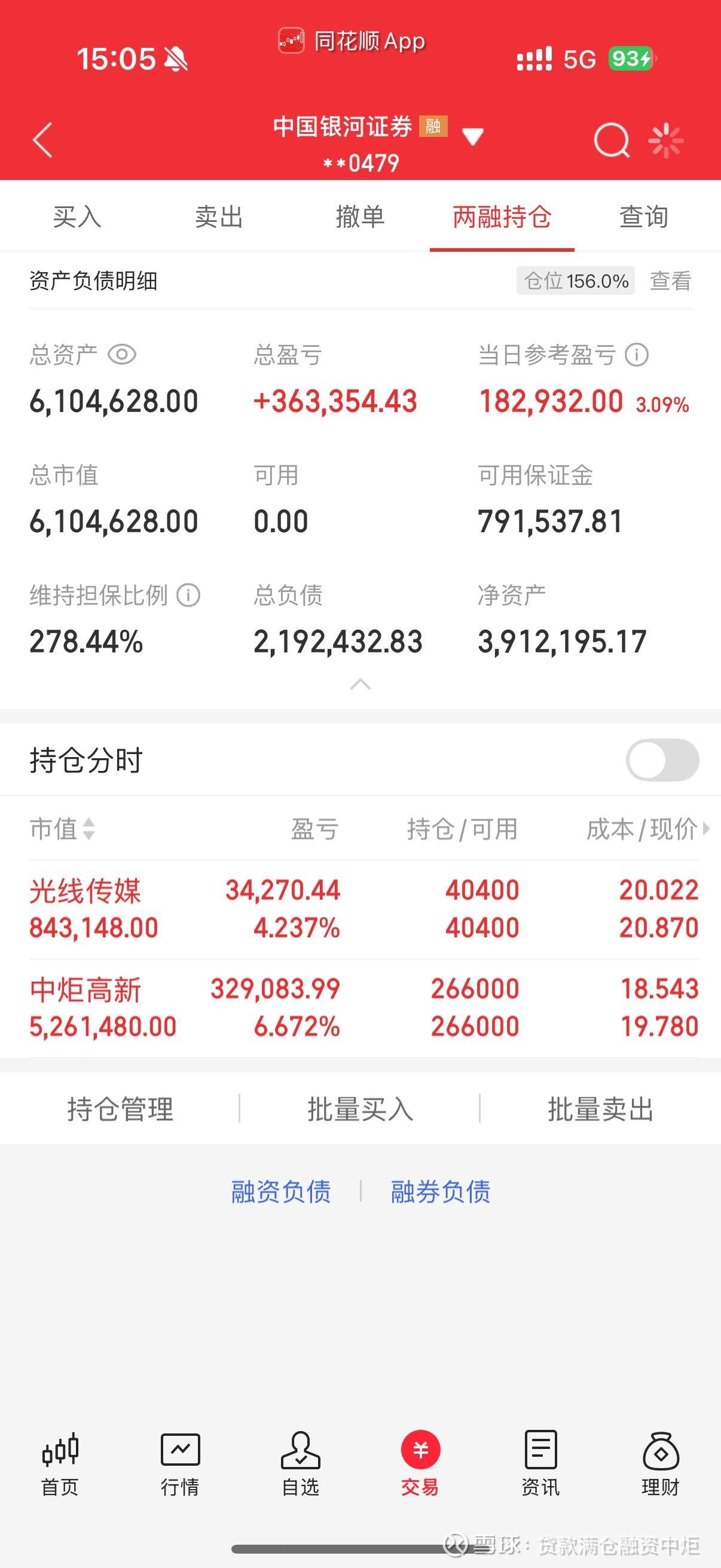Switch to the 买入 tab

point(77,216)
